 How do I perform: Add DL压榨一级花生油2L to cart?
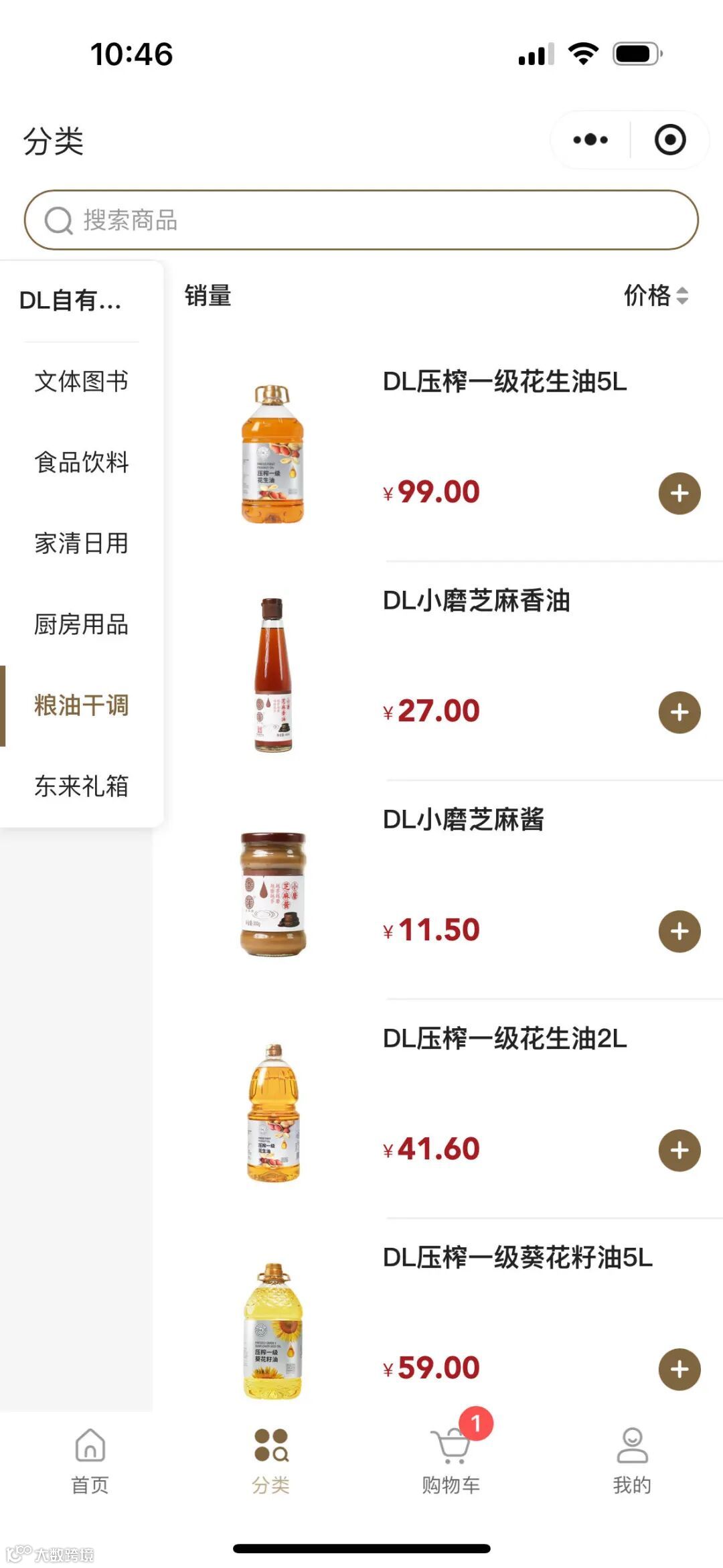(x=679, y=1151)
